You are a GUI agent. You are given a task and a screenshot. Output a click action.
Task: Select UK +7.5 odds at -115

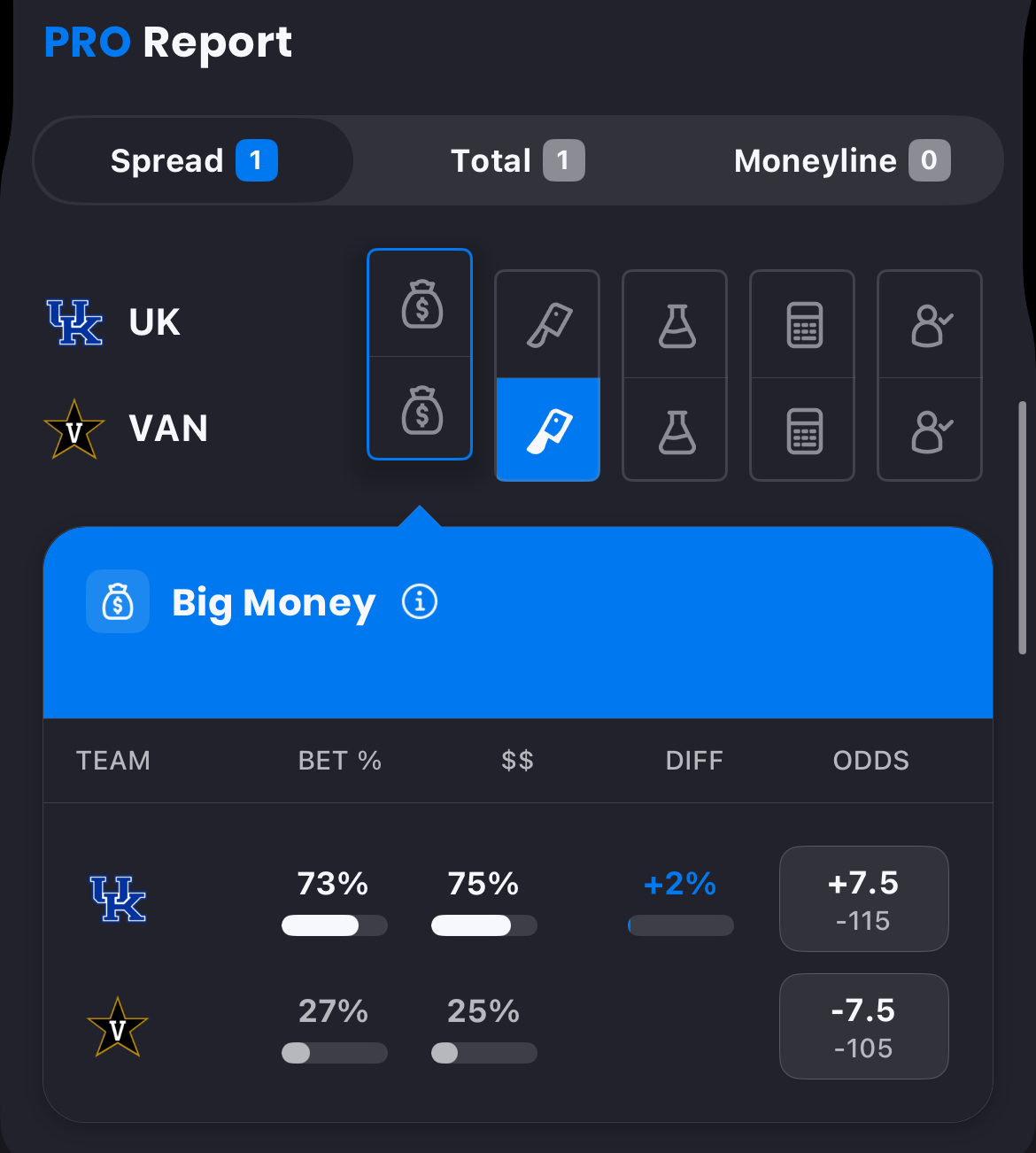coord(863,899)
